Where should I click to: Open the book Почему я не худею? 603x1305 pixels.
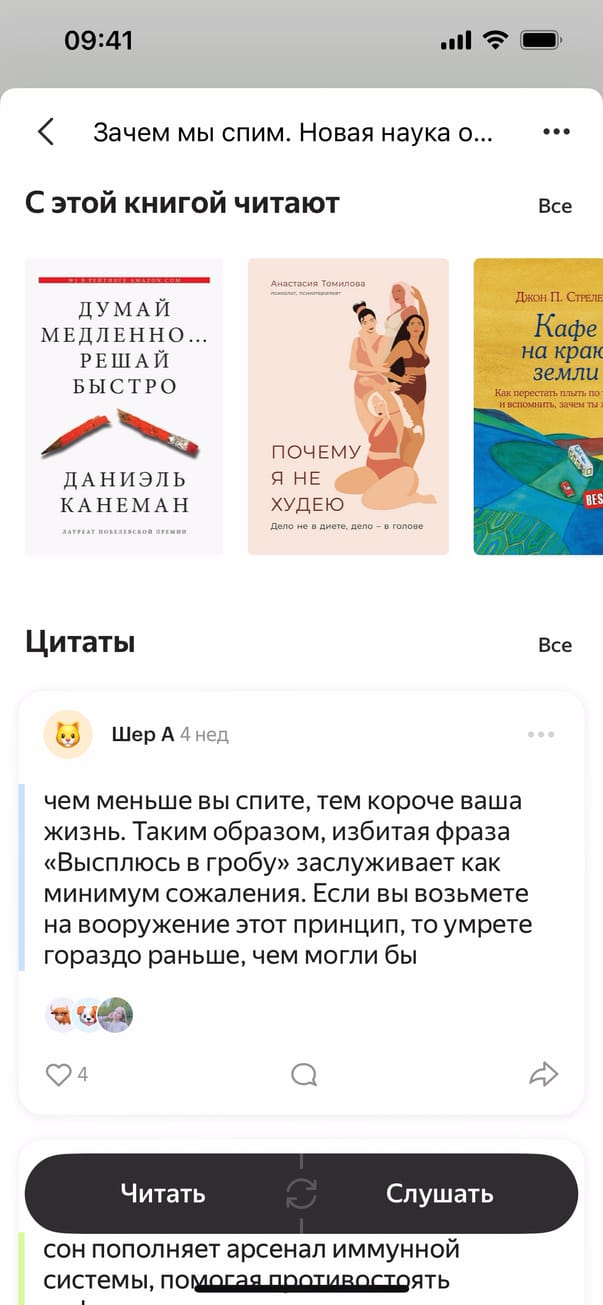click(x=348, y=406)
